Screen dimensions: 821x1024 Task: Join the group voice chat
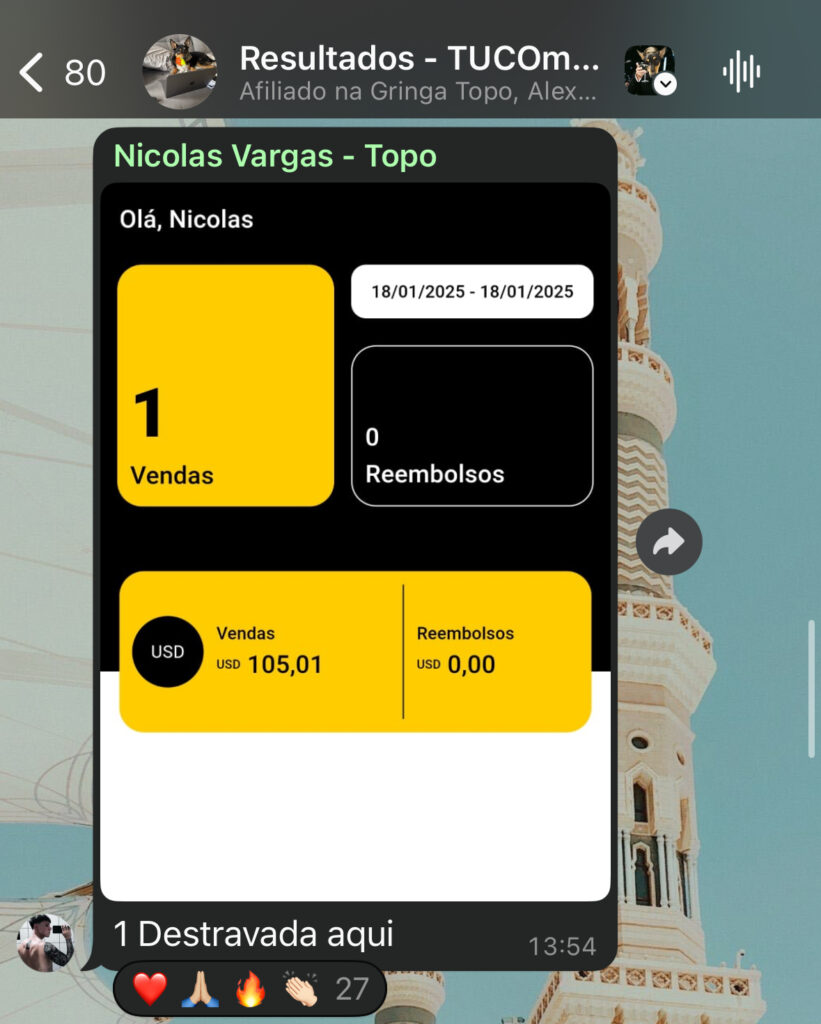pyautogui.click(x=741, y=72)
